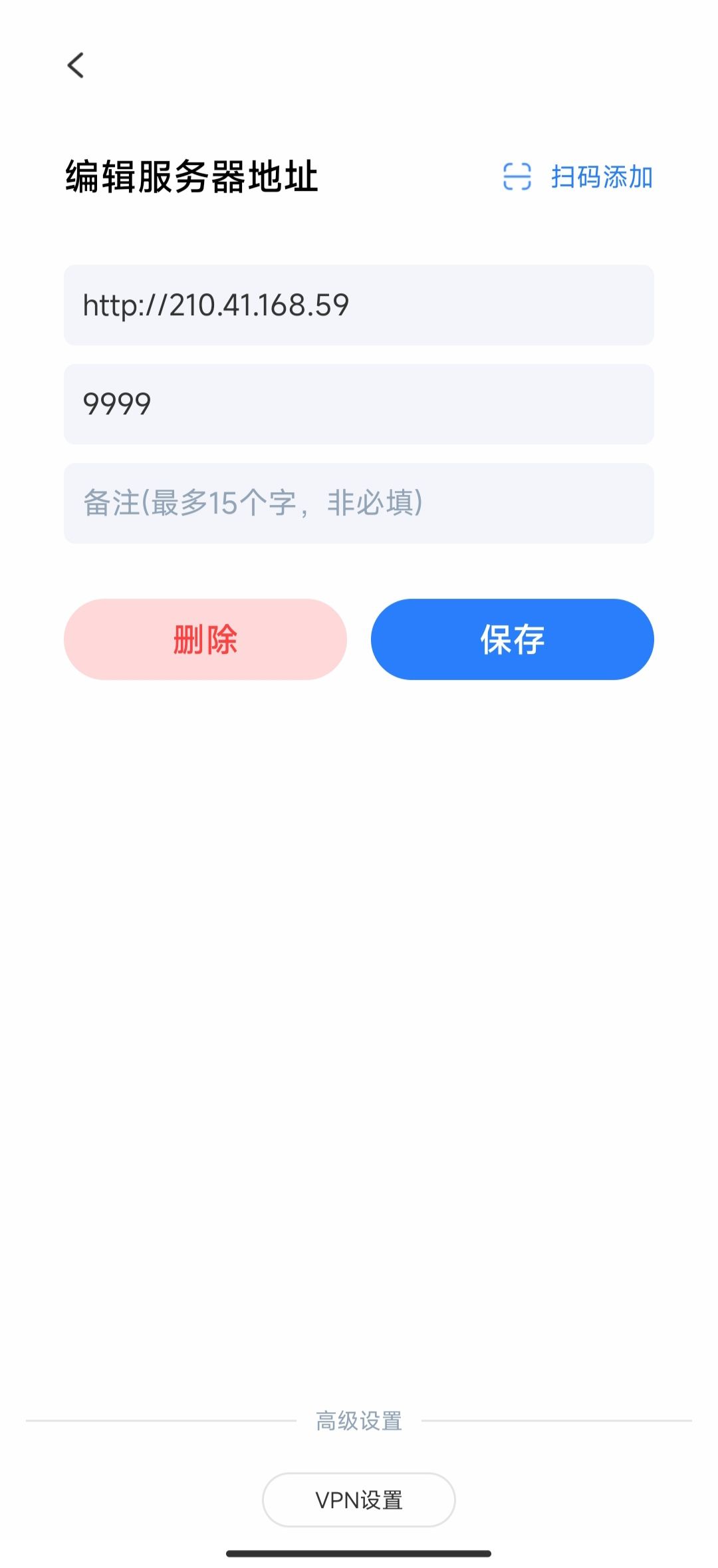Edit the http://210.41.168.59 server address field

[359, 305]
